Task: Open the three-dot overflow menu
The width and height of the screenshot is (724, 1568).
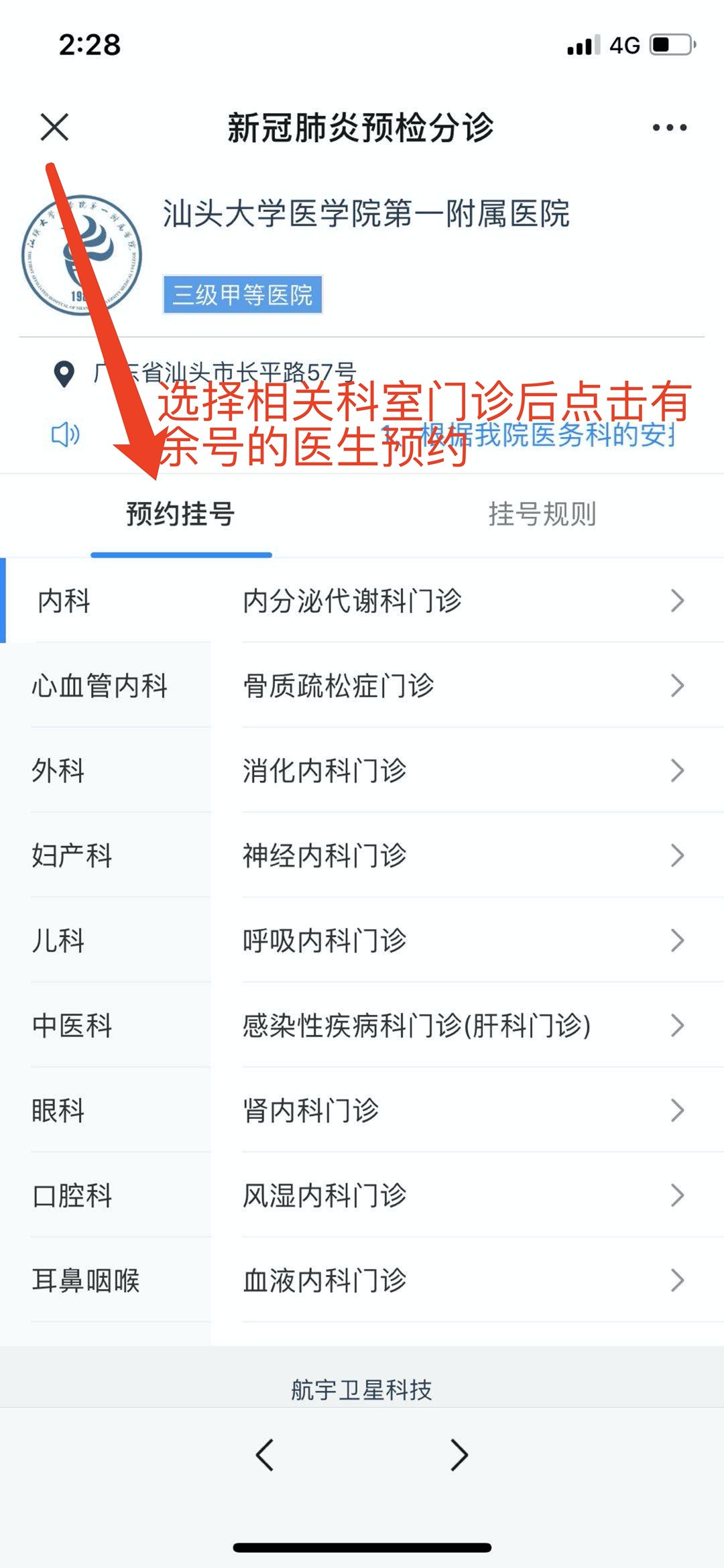Action: [670, 127]
